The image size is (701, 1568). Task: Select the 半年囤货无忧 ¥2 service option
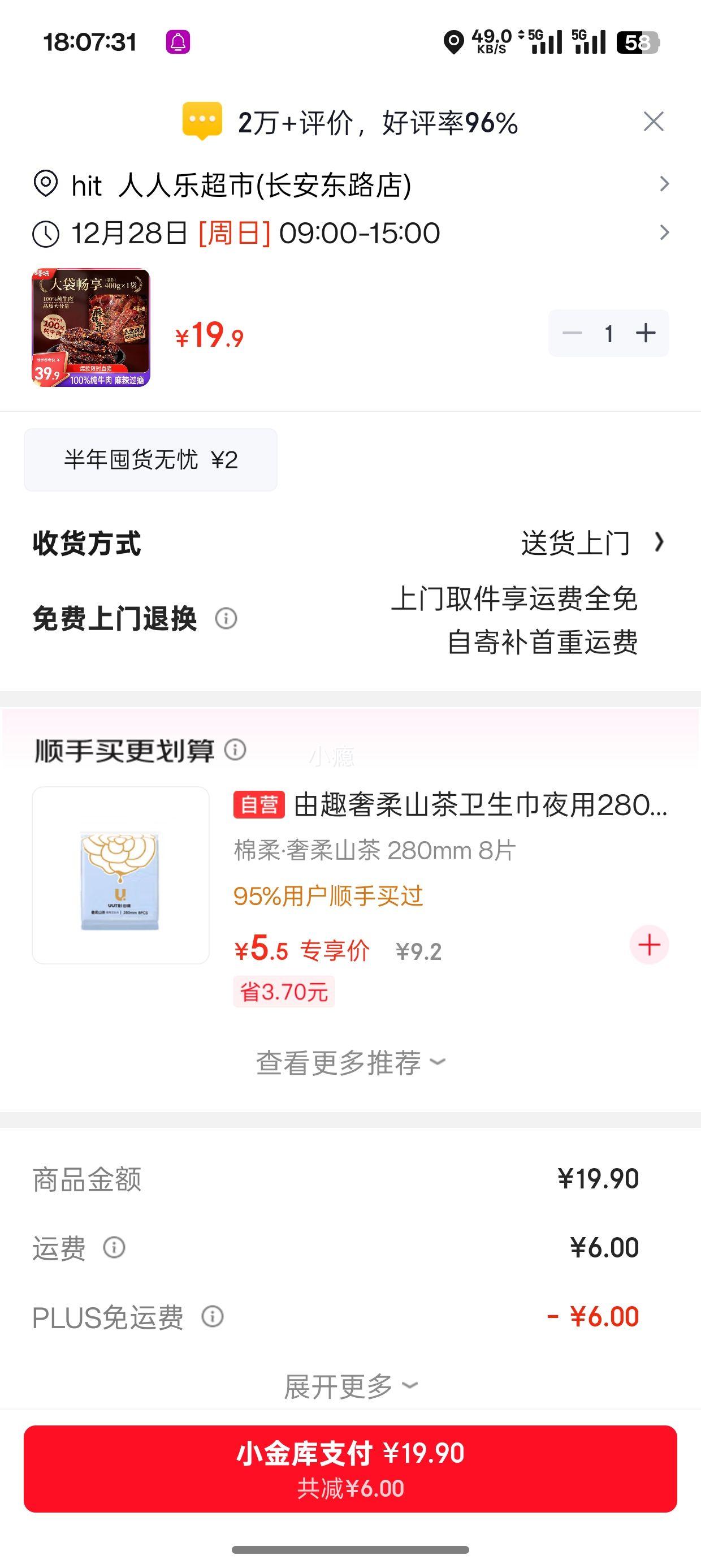150,459
